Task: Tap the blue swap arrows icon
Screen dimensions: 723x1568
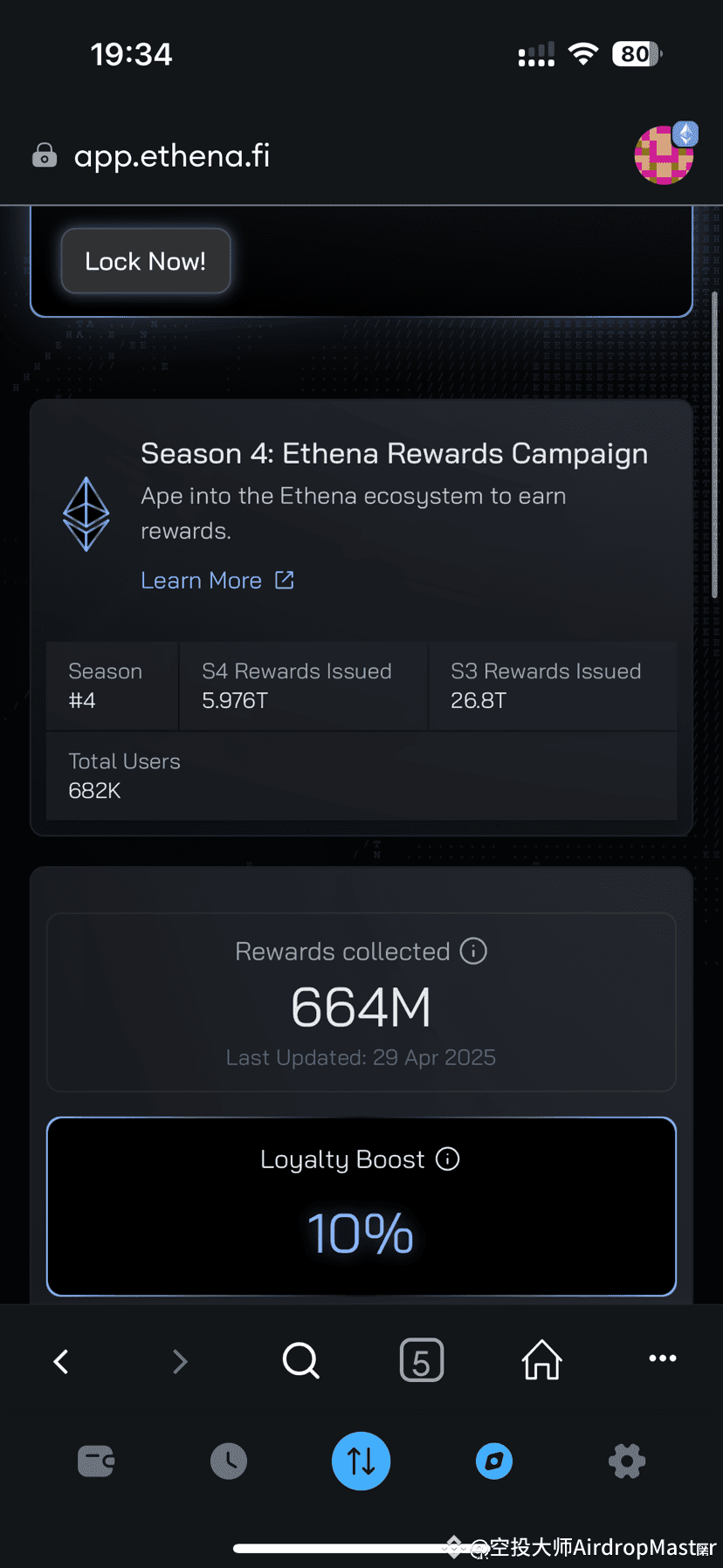Action: coord(361,1461)
